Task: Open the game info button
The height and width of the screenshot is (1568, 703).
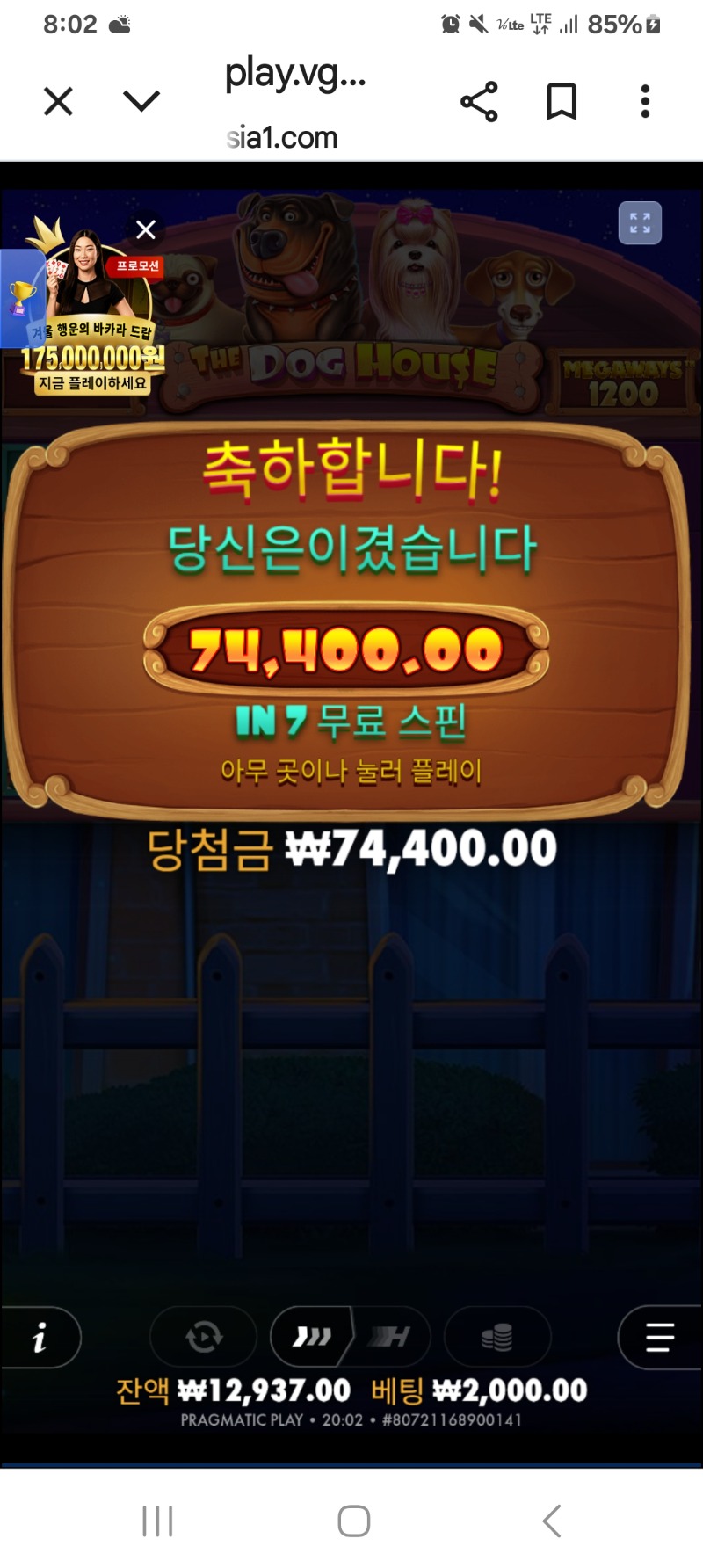Action: [40, 1337]
